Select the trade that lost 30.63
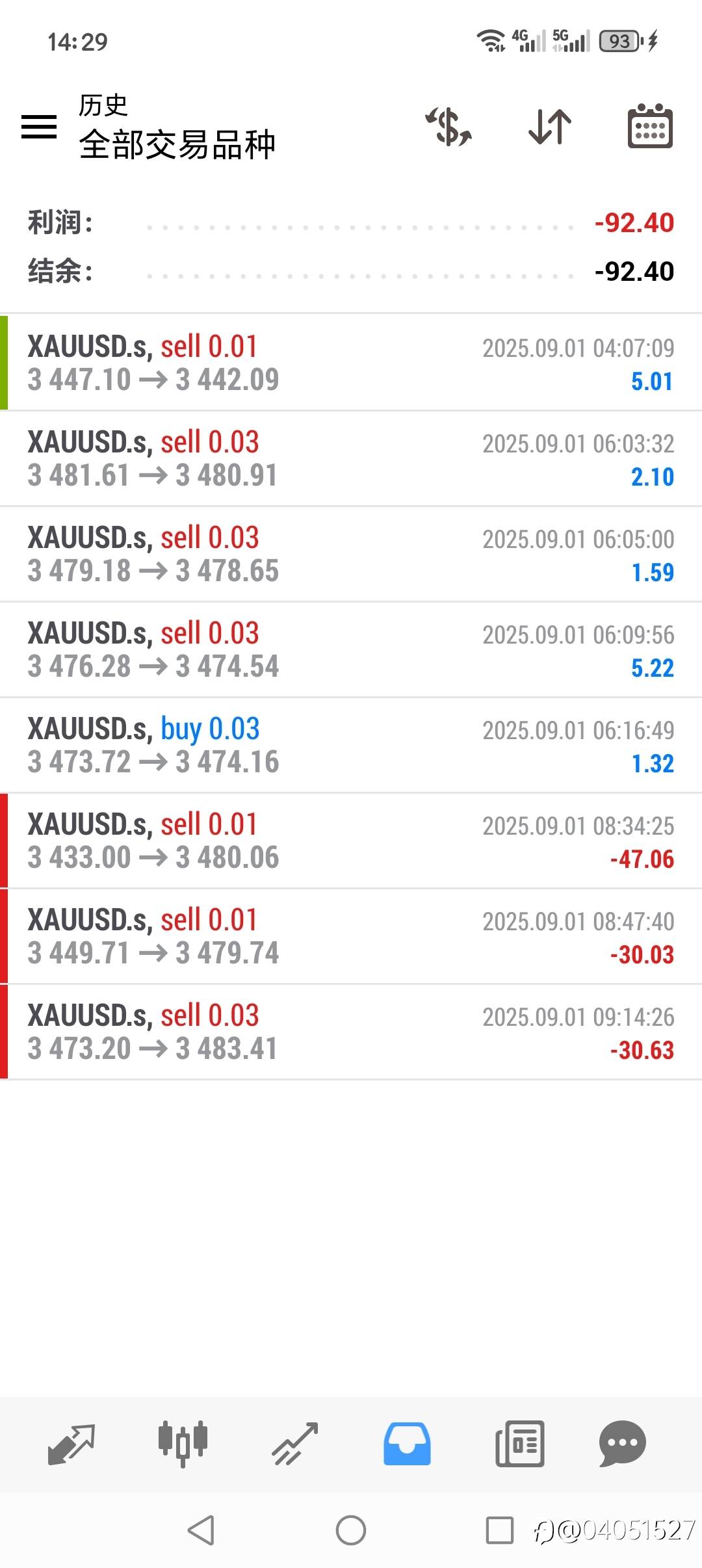Viewport: 702px width, 1568px height. pos(351,1032)
